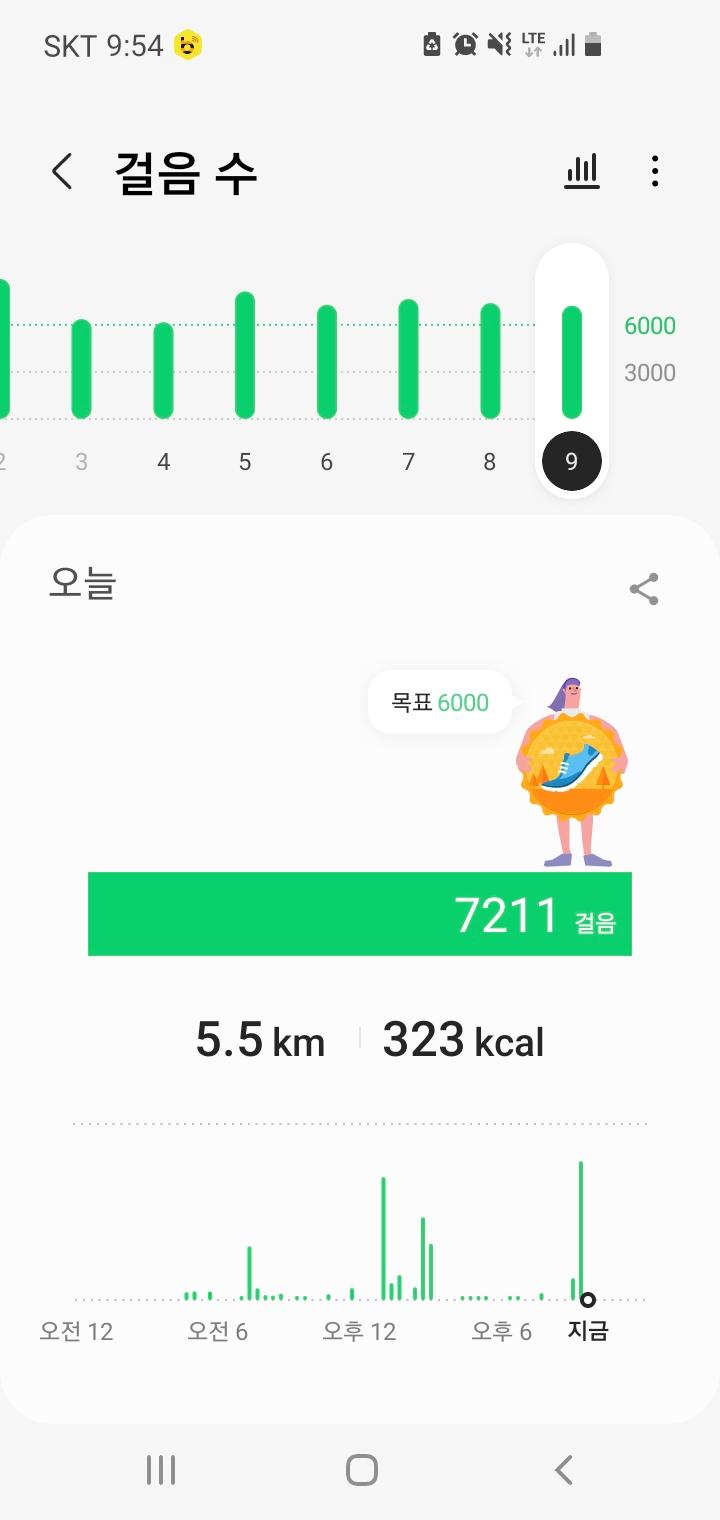Go back from the 걸음 수 screen

click(x=62, y=172)
